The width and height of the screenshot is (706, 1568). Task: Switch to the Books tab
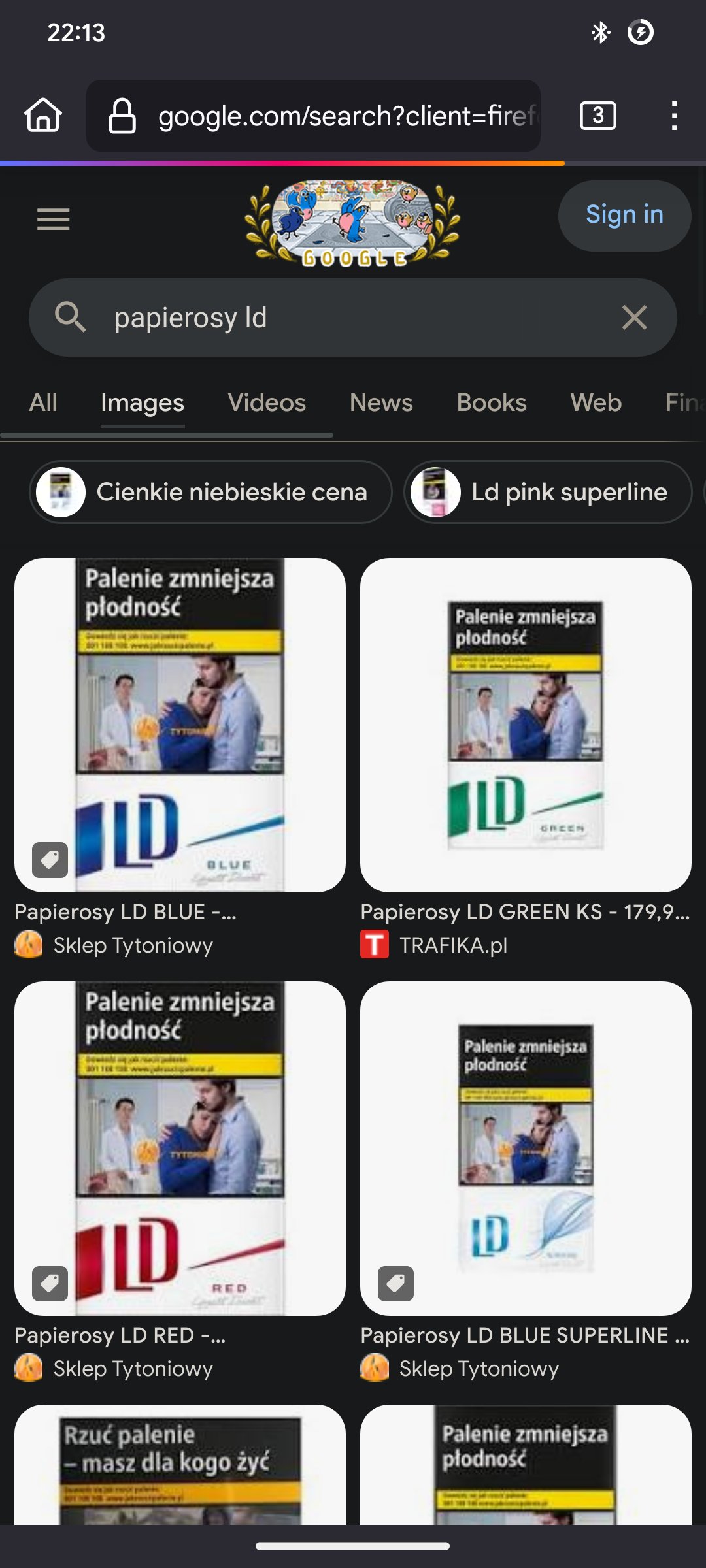click(492, 402)
